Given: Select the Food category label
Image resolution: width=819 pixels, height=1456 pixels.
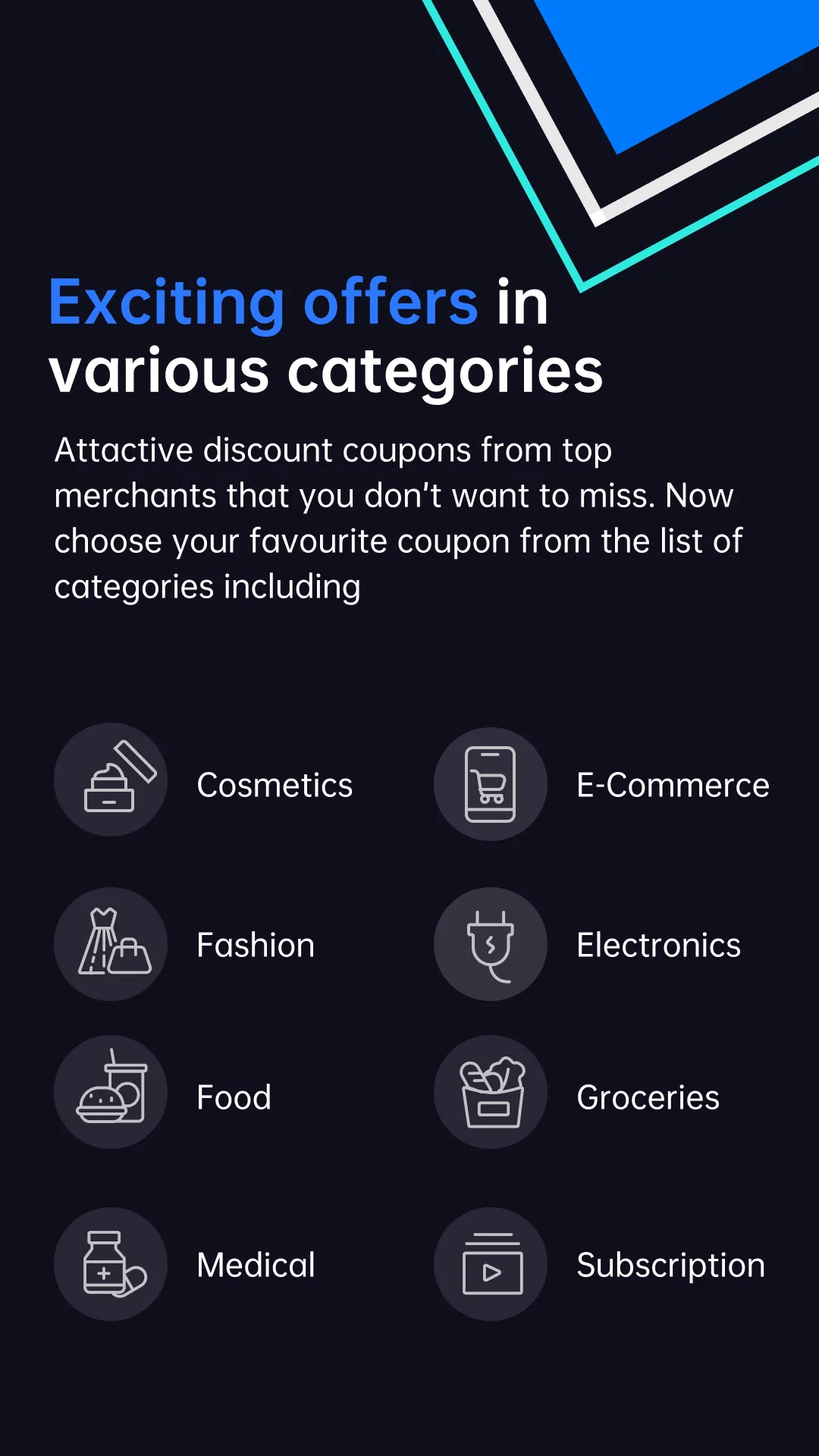Looking at the screenshot, I should click(x=233, y=1097).
